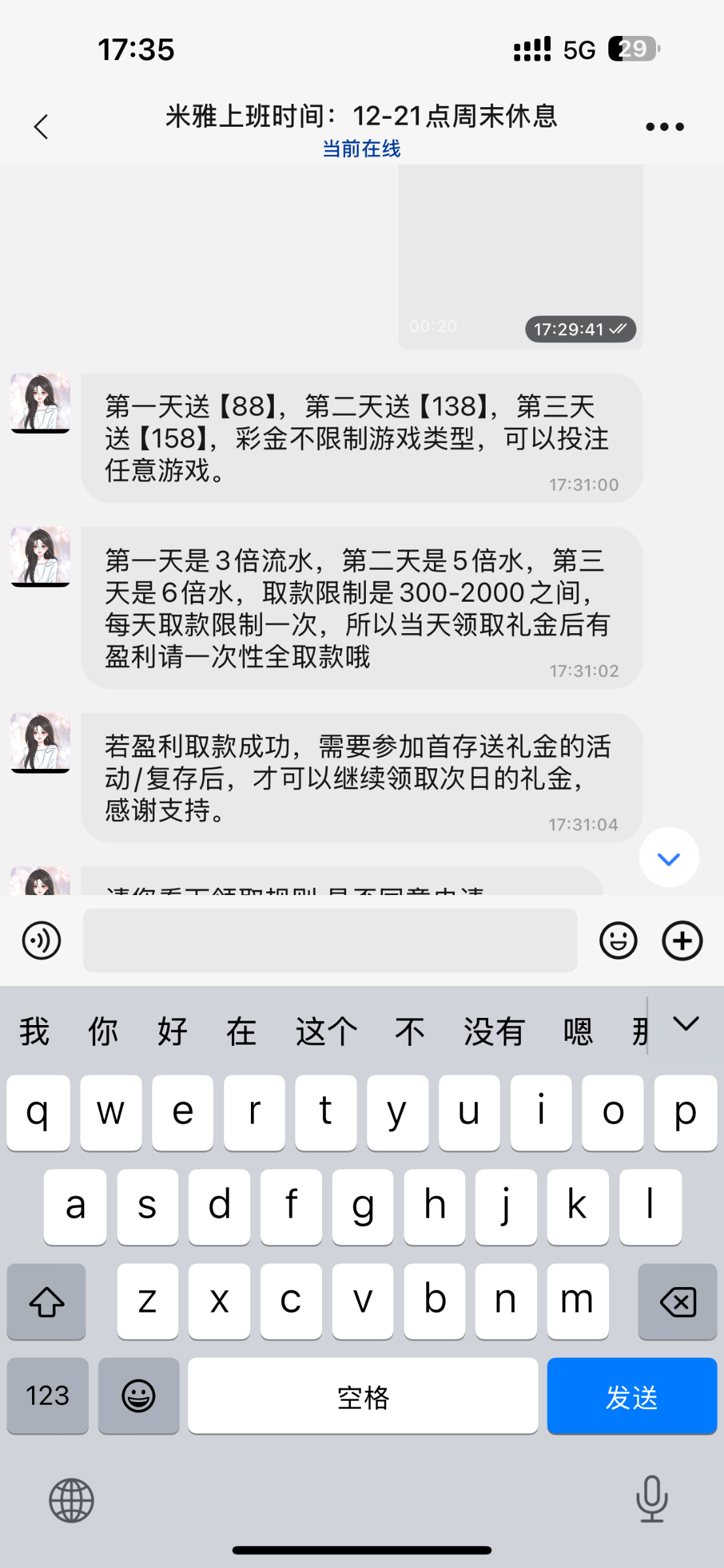Start dictation with the microphone
The height and width of the screenshot is (1568, 724).
[651, 1498]
